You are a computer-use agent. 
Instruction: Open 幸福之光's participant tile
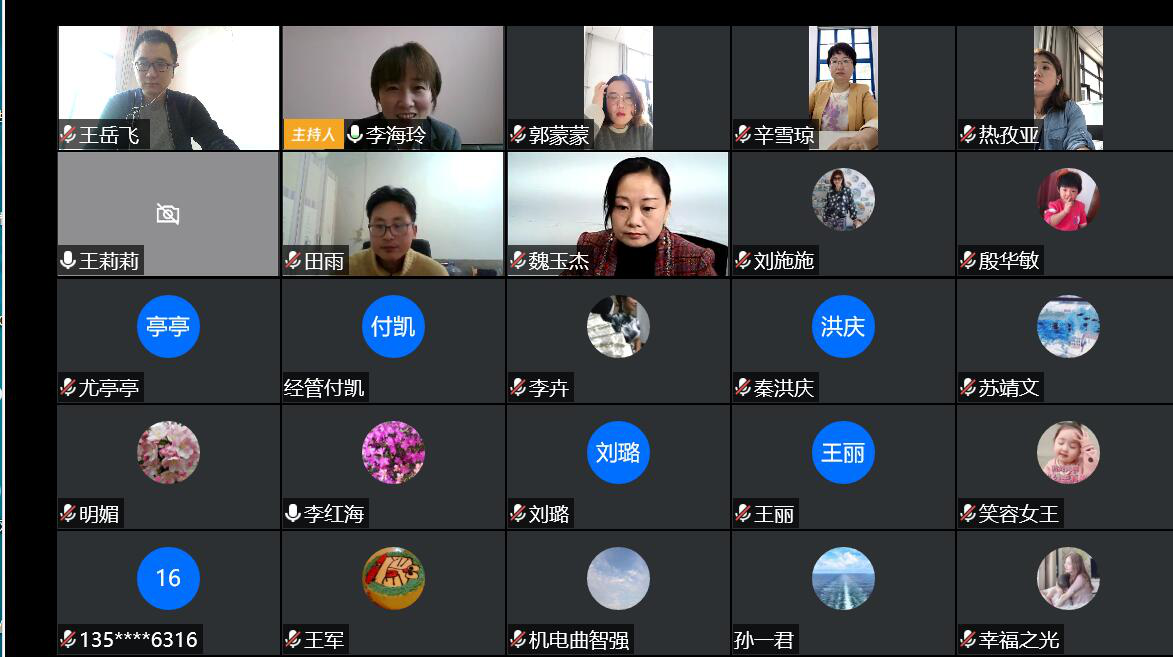click(x=1066, y=592)
